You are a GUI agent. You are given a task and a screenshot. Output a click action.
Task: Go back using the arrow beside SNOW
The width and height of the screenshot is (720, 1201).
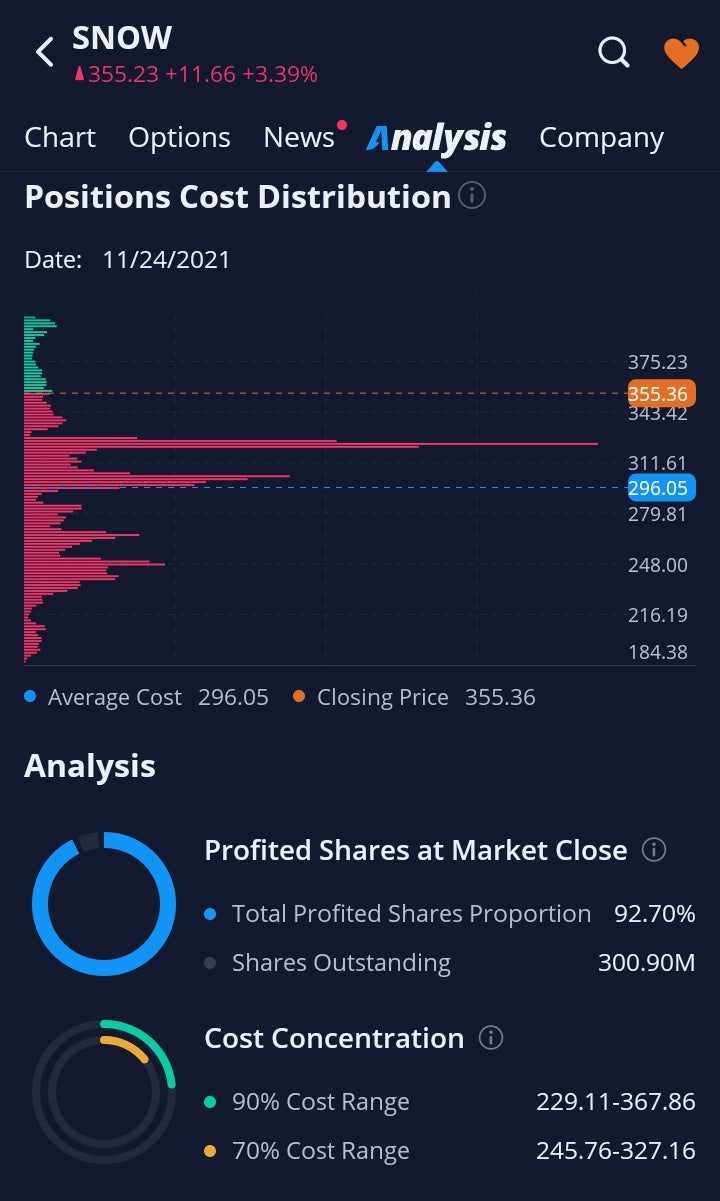click(x=44, y=52)
